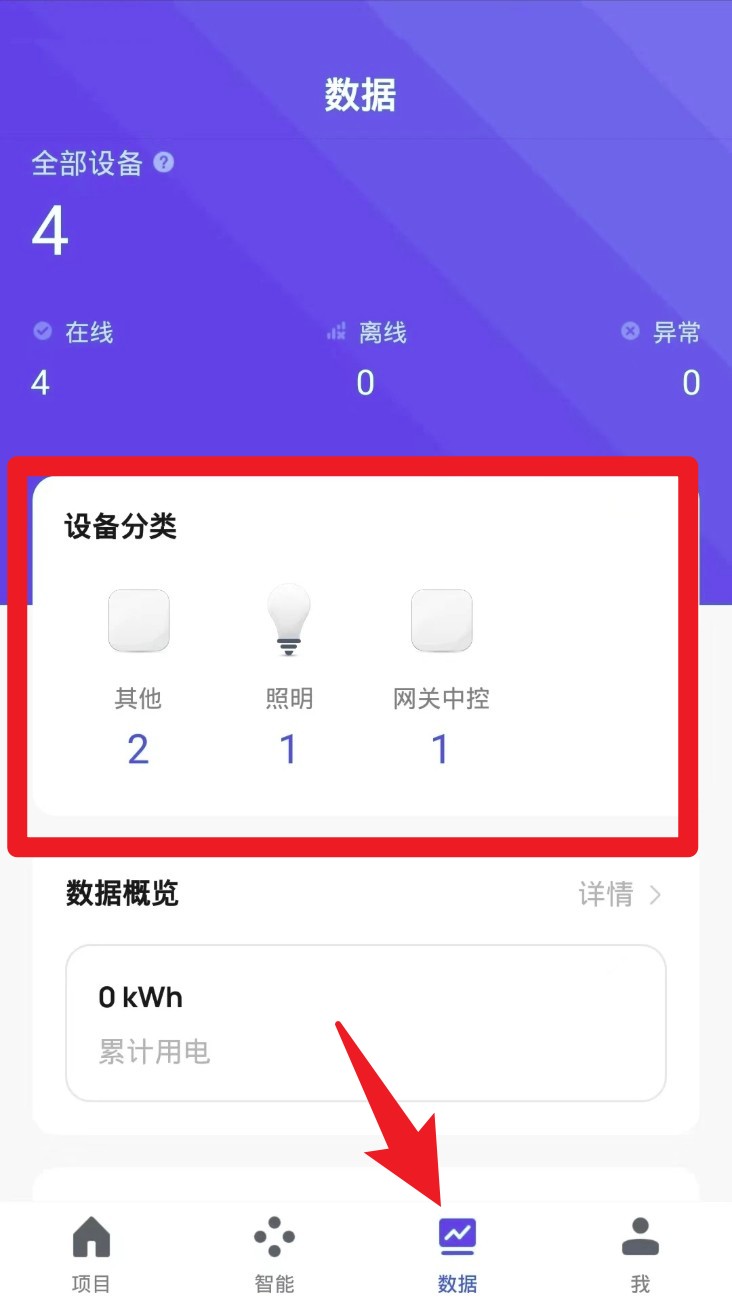
Task: Switch to the 项目 tab
Action: (x=91, y=1255)
